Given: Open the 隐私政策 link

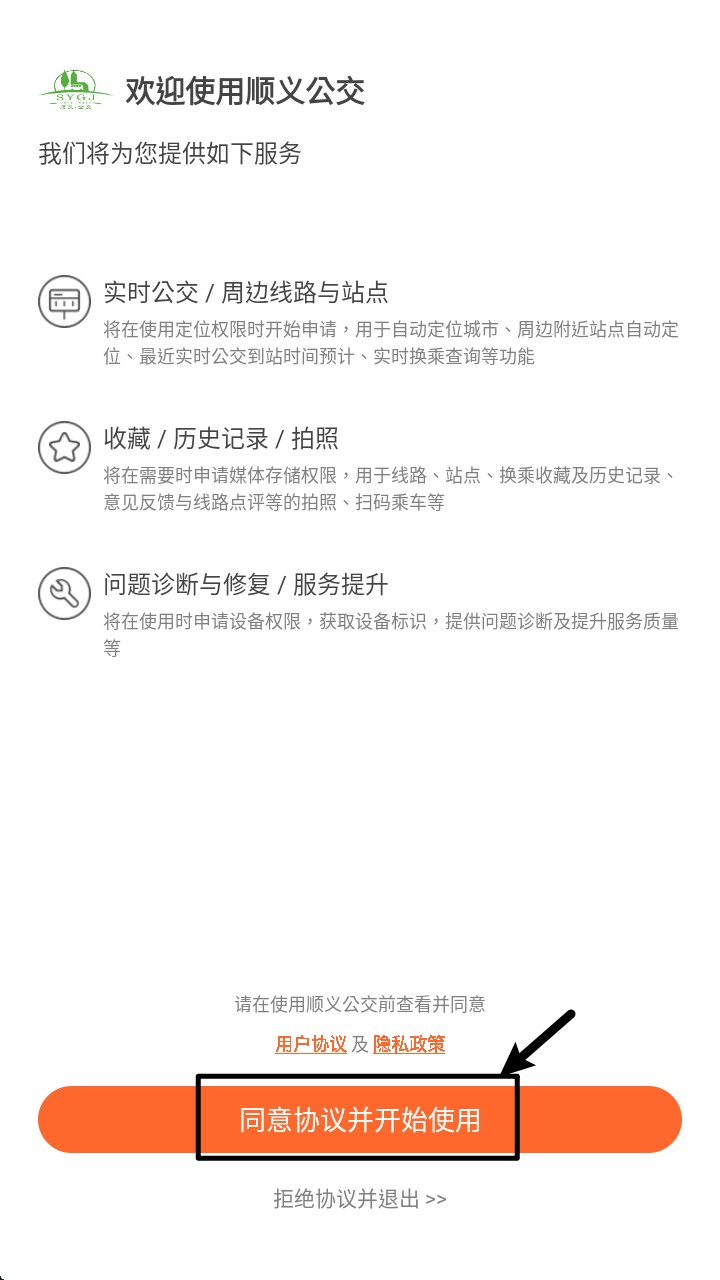Looking at the screenshot, I should tap(409, 1044).
